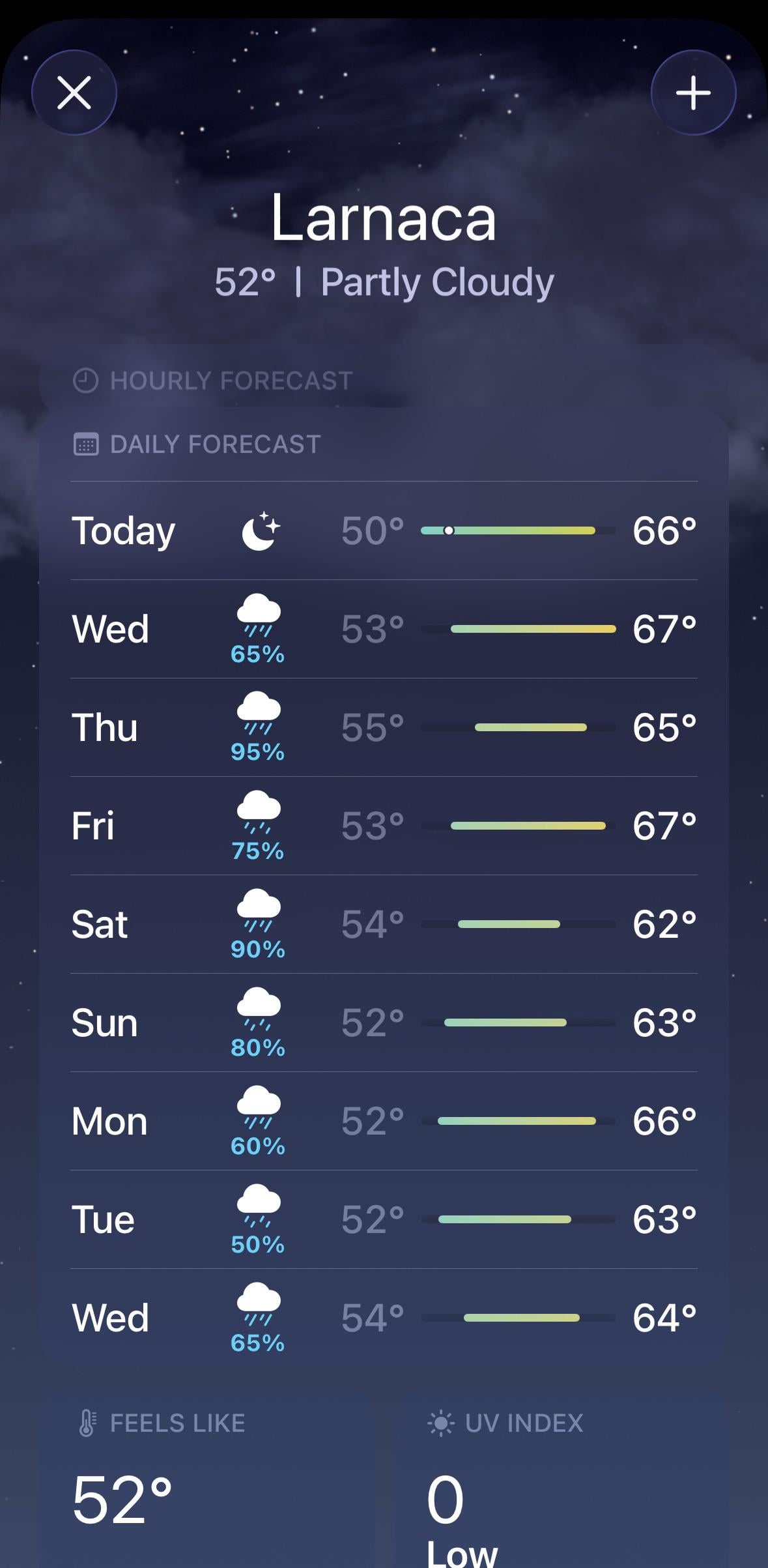Open the Today forecast row
Image resolution: width=768 pixels, height=1568 pixels.
384,530
